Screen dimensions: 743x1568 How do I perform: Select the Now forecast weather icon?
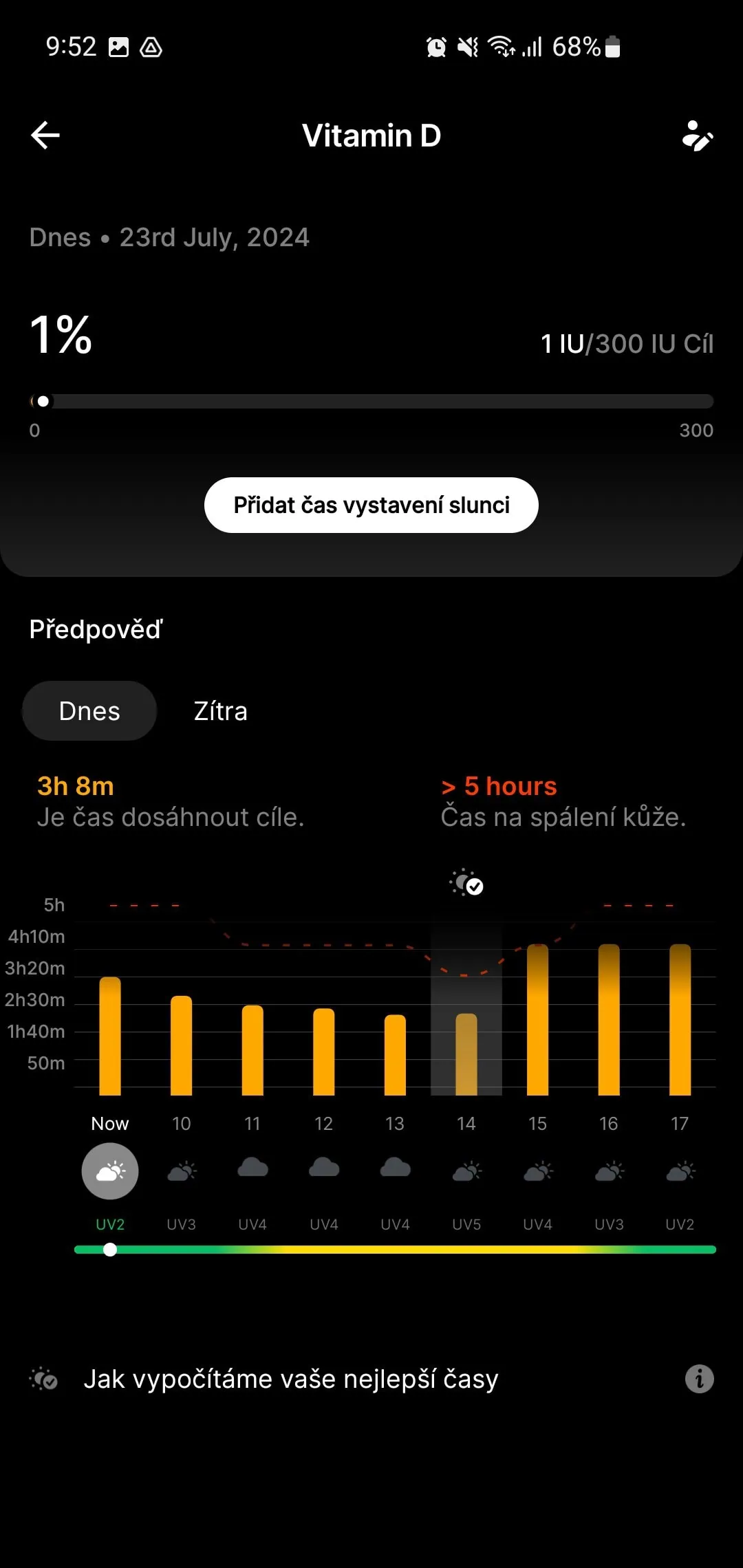(x=110, y=1170)
